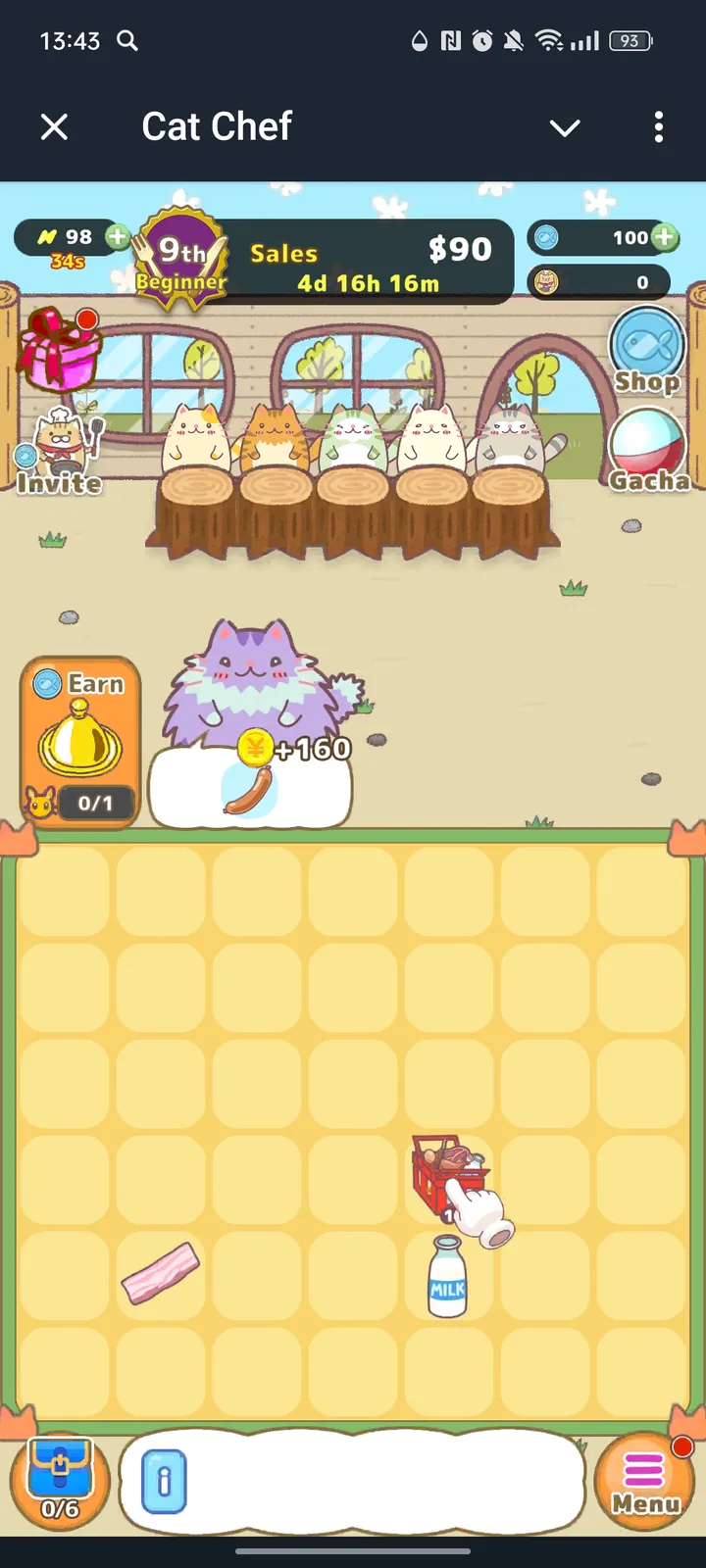Tap the plus next to the energy counter
The width and height of the screenshot is (706, 1568).
117,237
